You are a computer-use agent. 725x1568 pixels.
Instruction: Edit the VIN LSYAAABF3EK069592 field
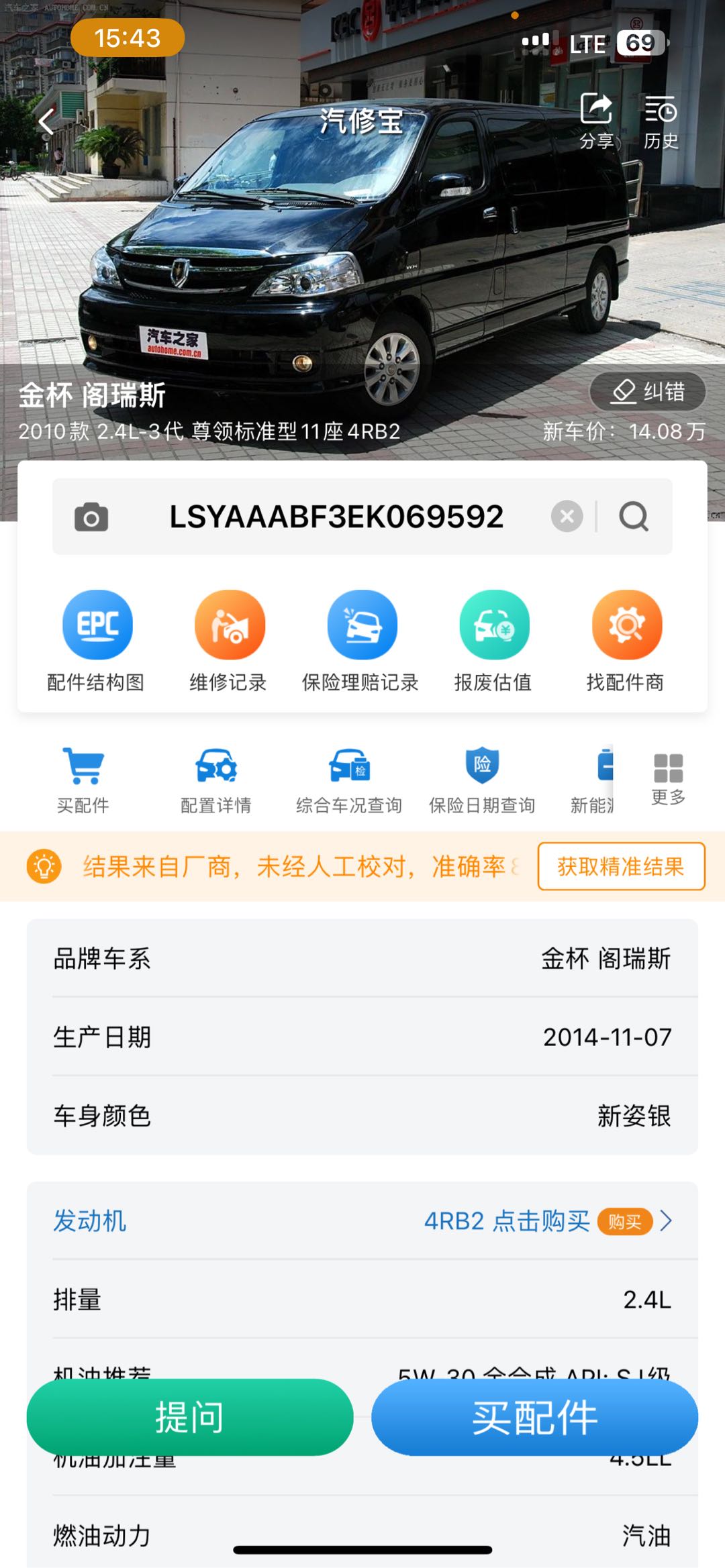click(x=336, y=517)
